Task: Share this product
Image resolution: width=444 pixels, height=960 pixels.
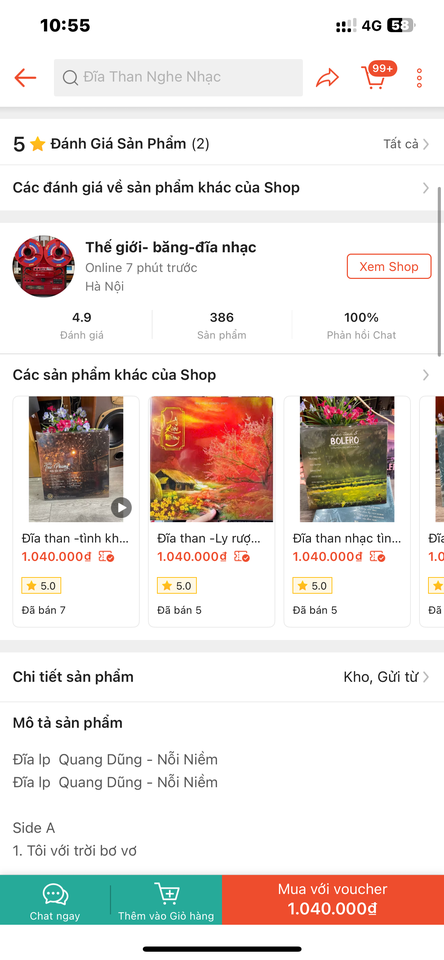Action: click(327, 78)
